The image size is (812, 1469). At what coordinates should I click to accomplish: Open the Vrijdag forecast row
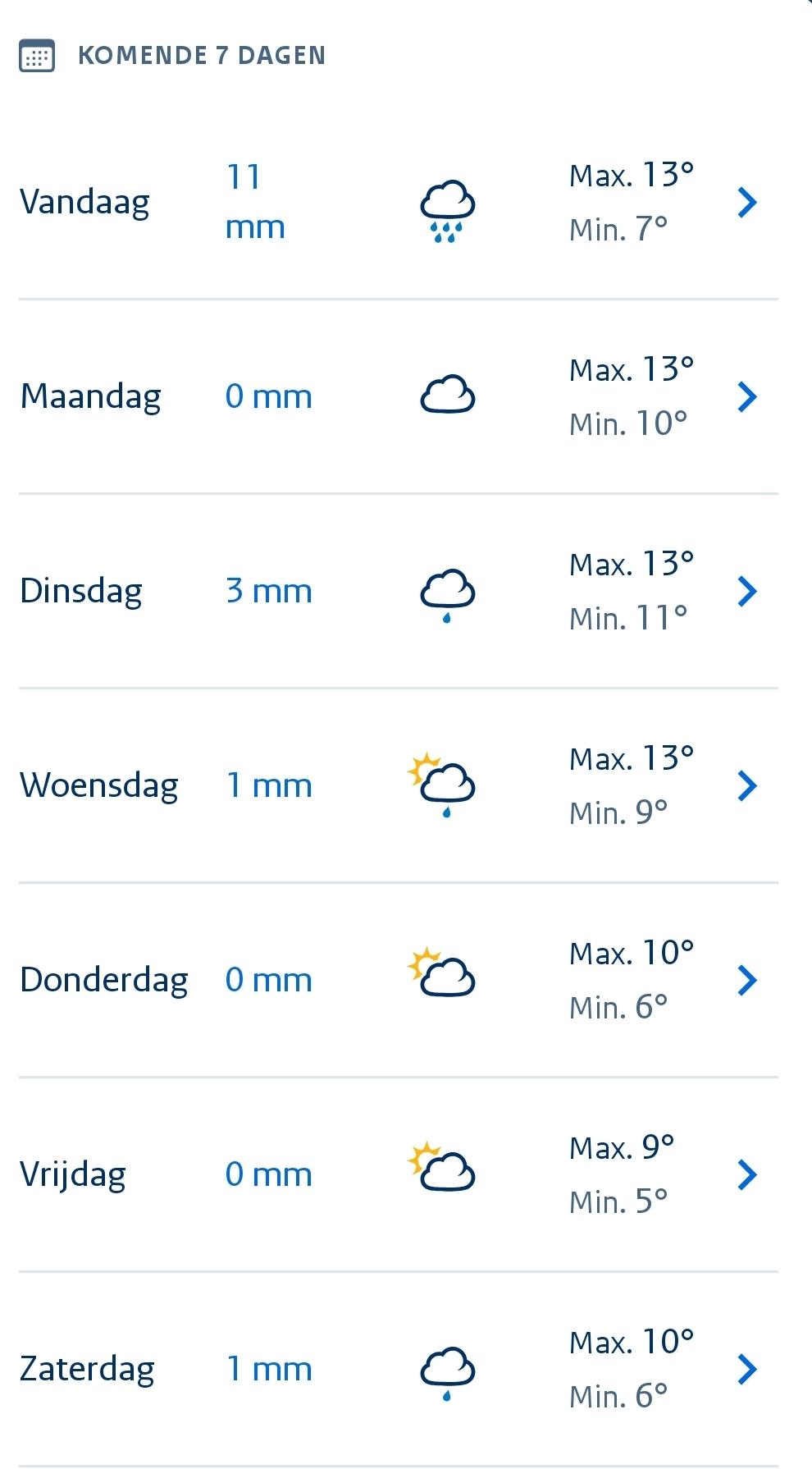pos(746,1174)
